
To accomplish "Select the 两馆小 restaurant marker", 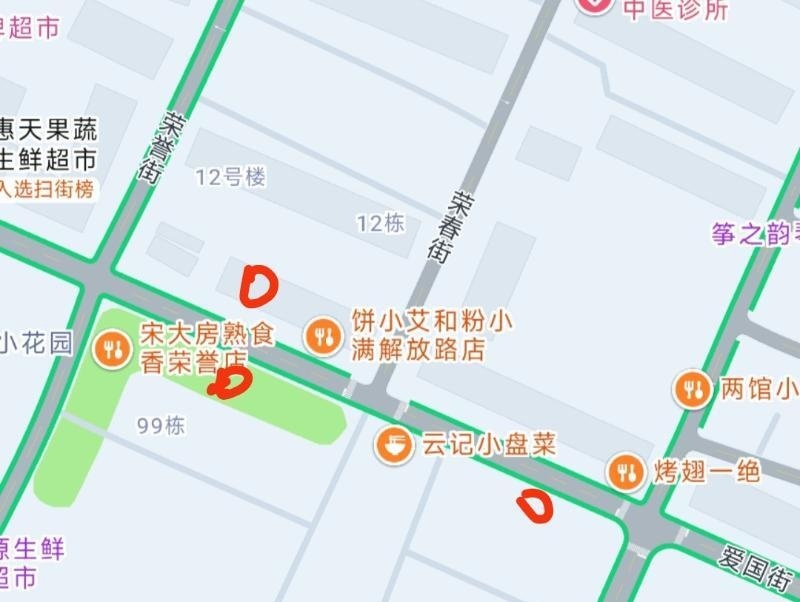I will click(692, 389).
